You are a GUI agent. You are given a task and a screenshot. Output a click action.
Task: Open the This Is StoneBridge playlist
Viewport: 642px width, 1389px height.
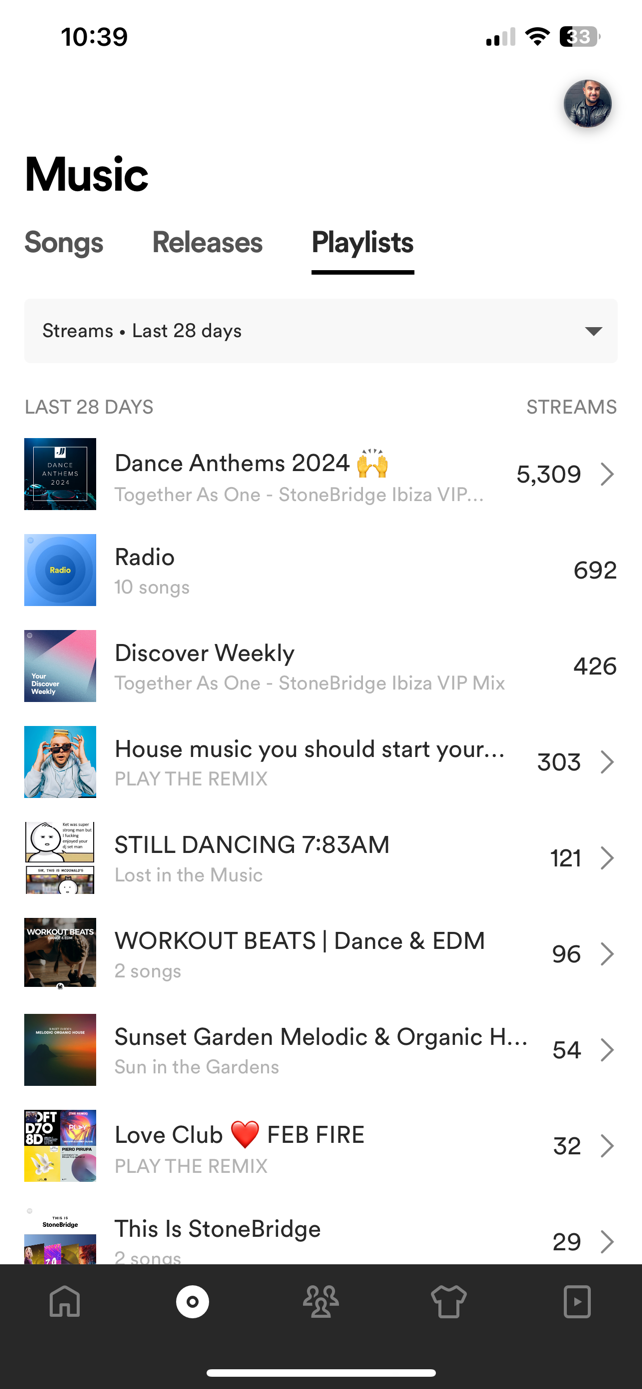(x=320, y=1238)
